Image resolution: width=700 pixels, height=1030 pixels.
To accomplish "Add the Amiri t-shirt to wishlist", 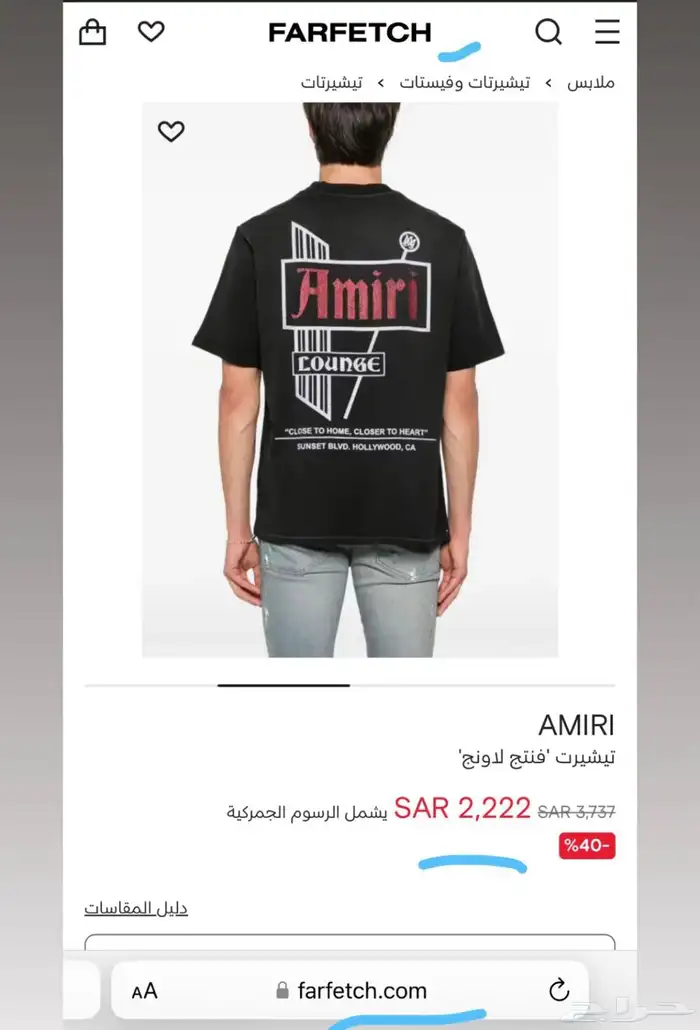I will (171, 131).
